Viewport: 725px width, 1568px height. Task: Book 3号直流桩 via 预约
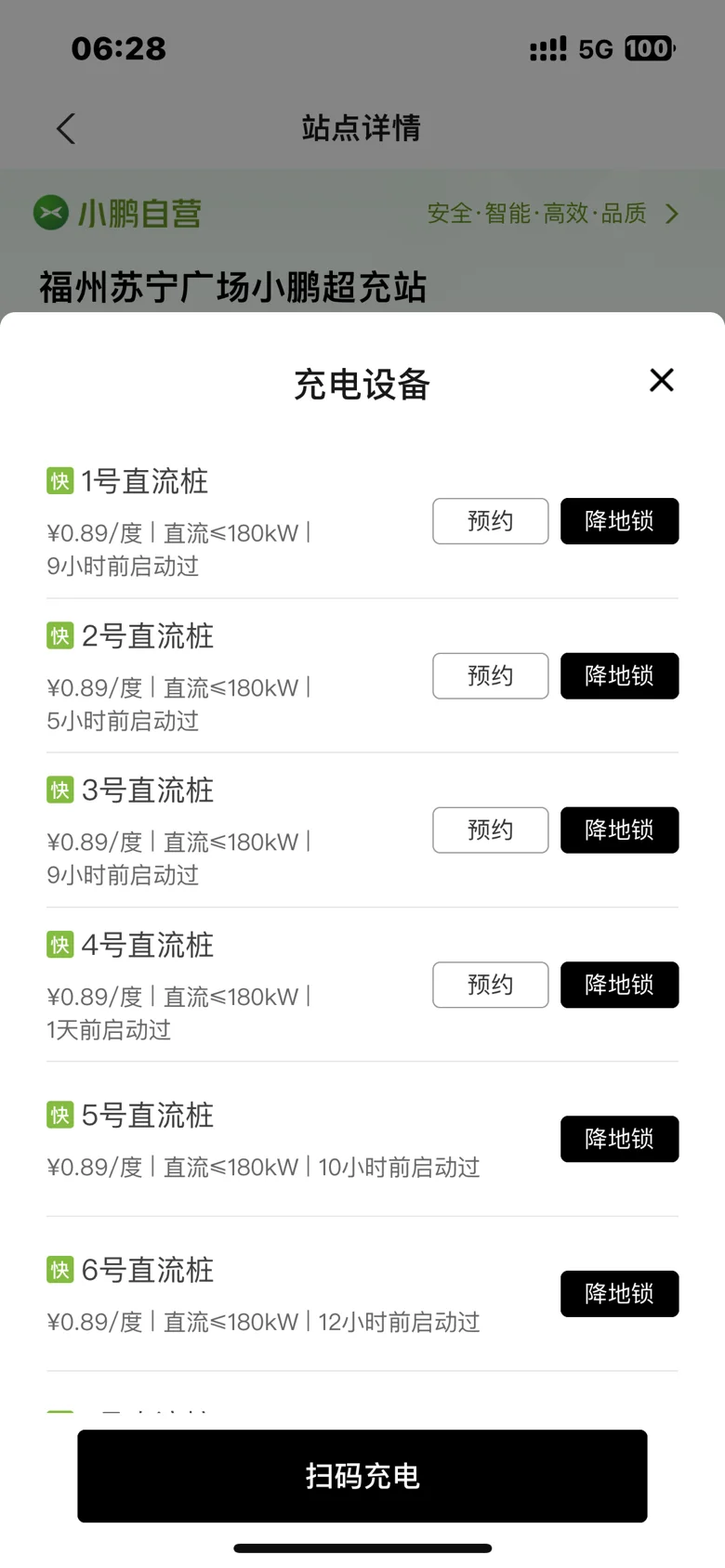pos(490,830)
